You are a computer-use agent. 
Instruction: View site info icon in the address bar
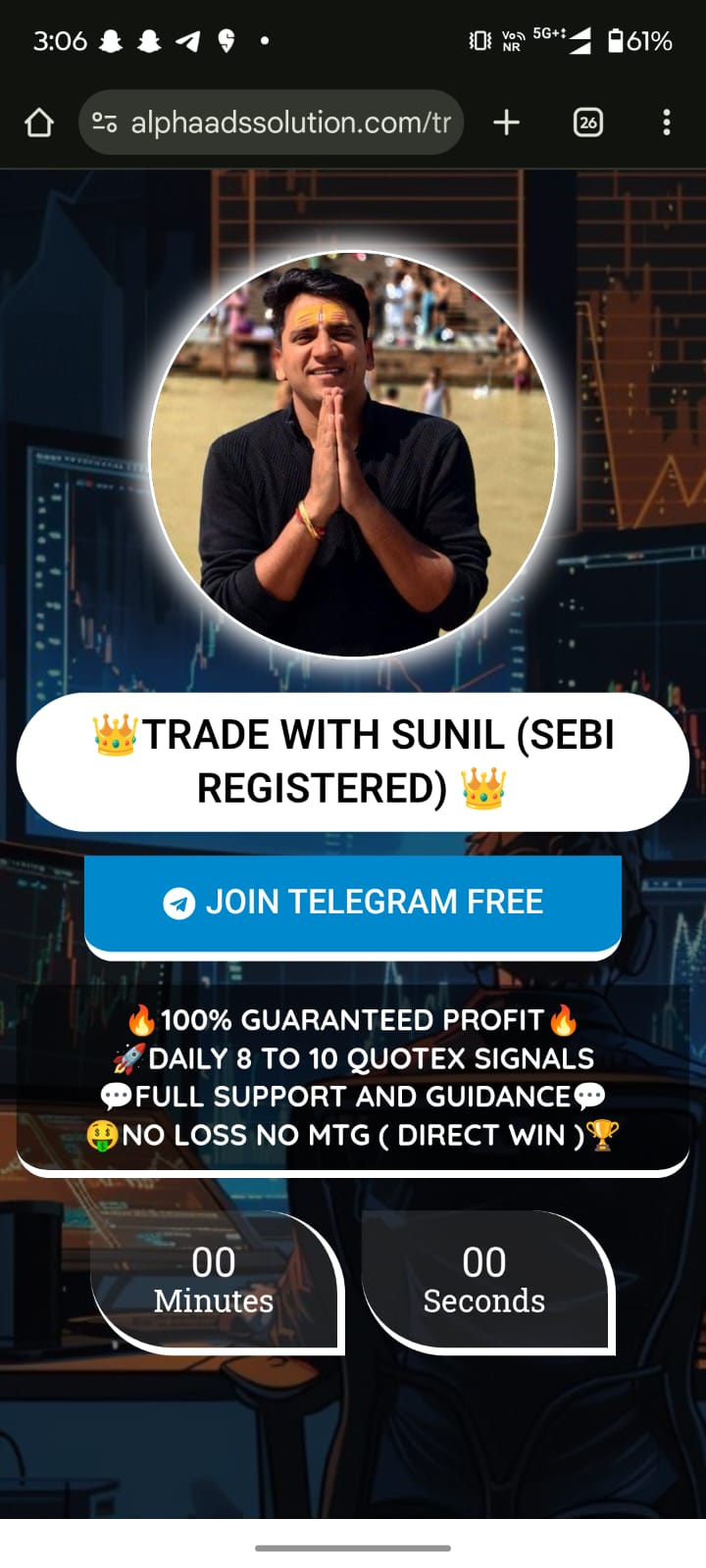click(104, 122)
